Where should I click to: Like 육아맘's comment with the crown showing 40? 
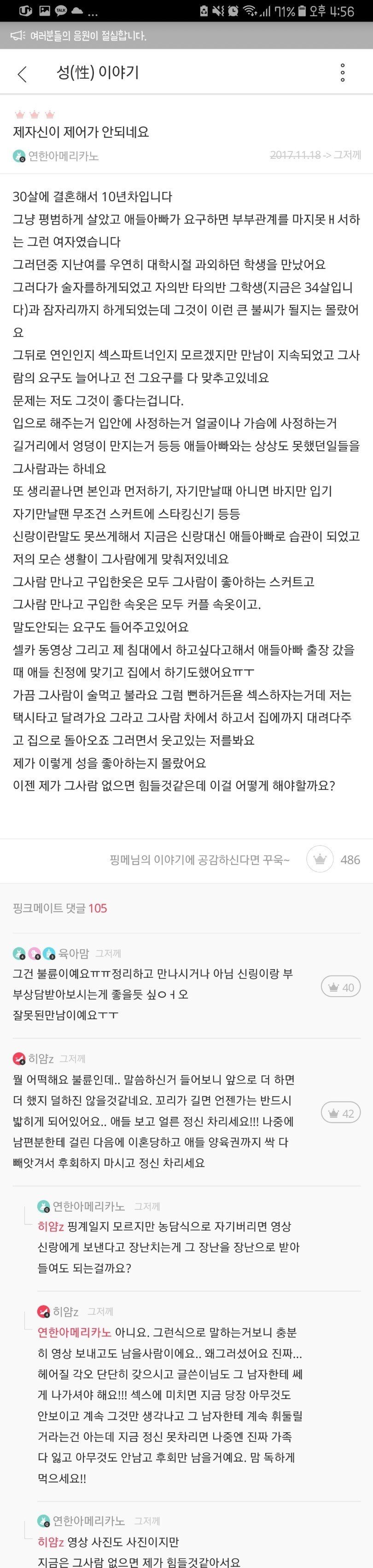click(x=341, y=987)
